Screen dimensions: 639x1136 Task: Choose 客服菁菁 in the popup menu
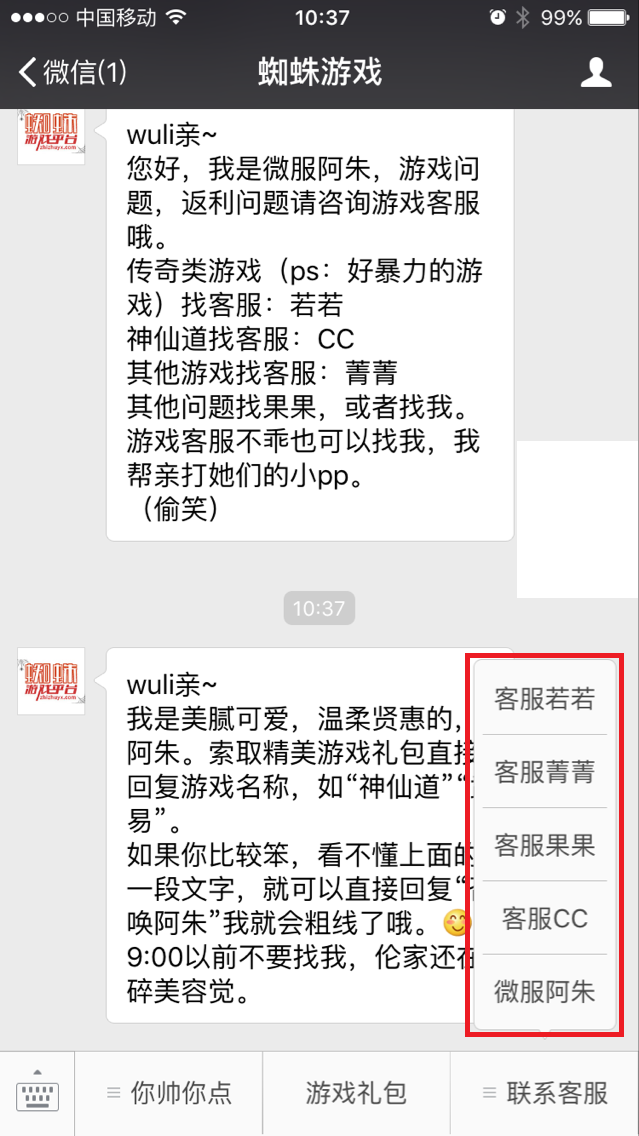point(544,772)
